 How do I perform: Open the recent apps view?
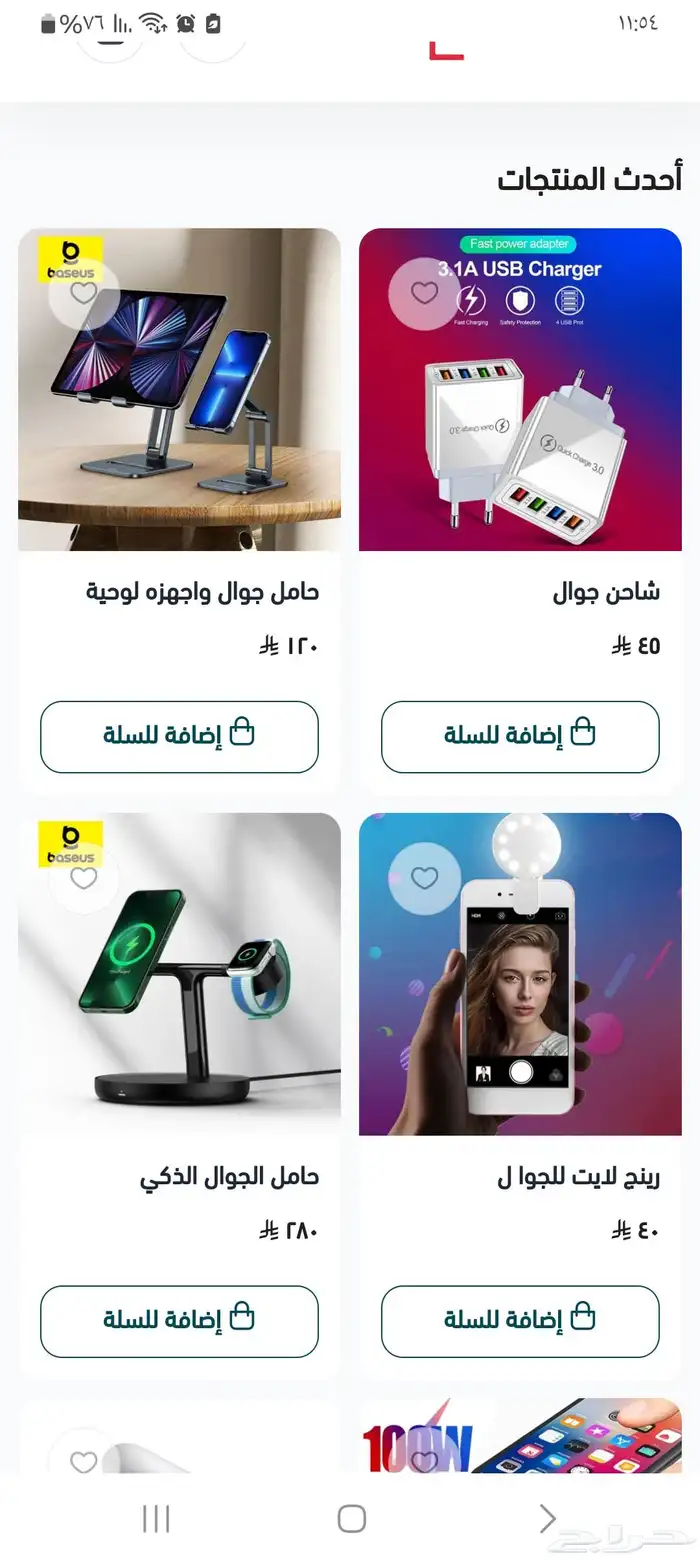click(x=156, y=1518)
